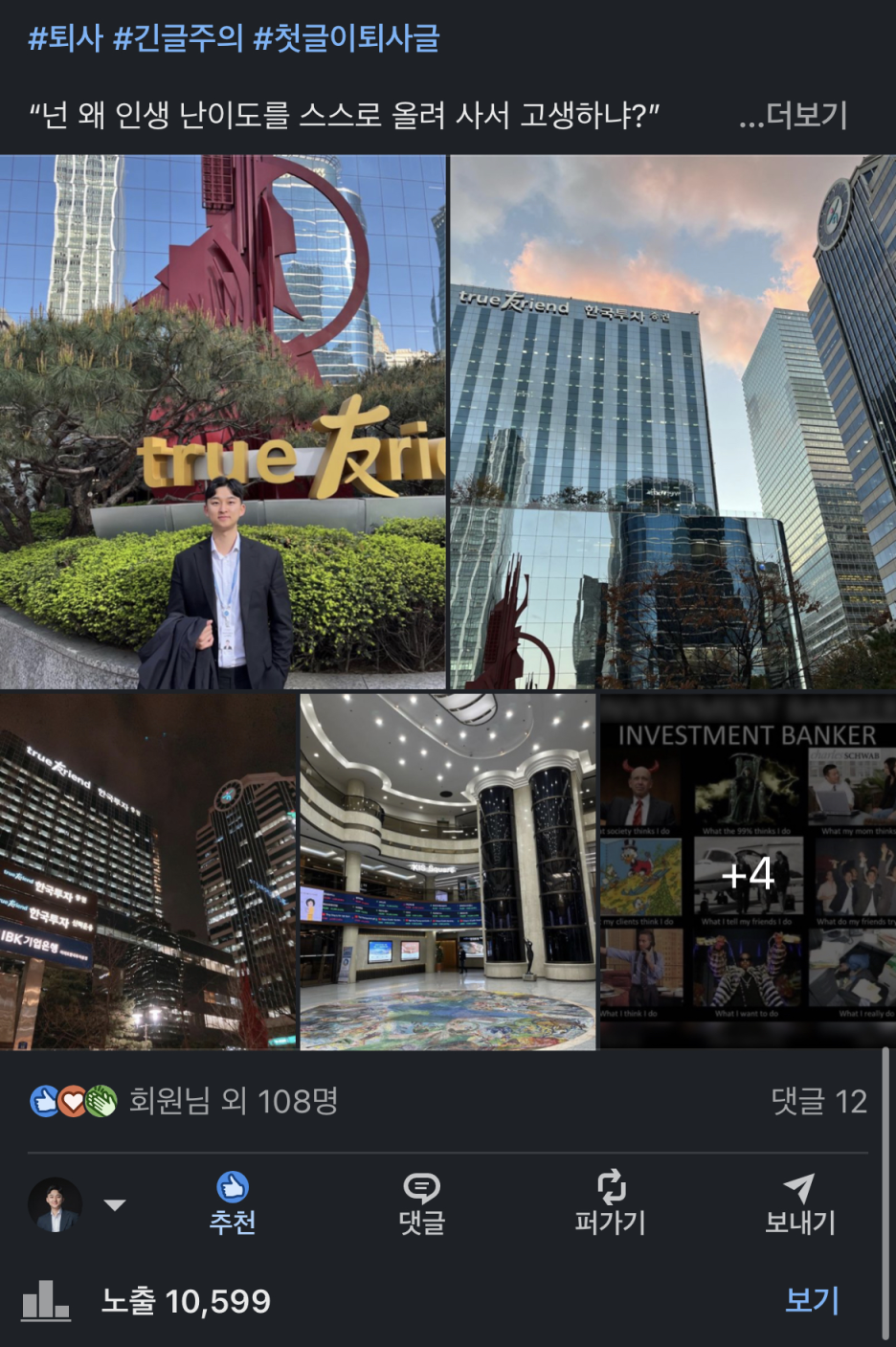Open the #첫글이퇴사글 hashtag
The height and width of the screenshot is (1347, 896).
click(x=346, y=38)
